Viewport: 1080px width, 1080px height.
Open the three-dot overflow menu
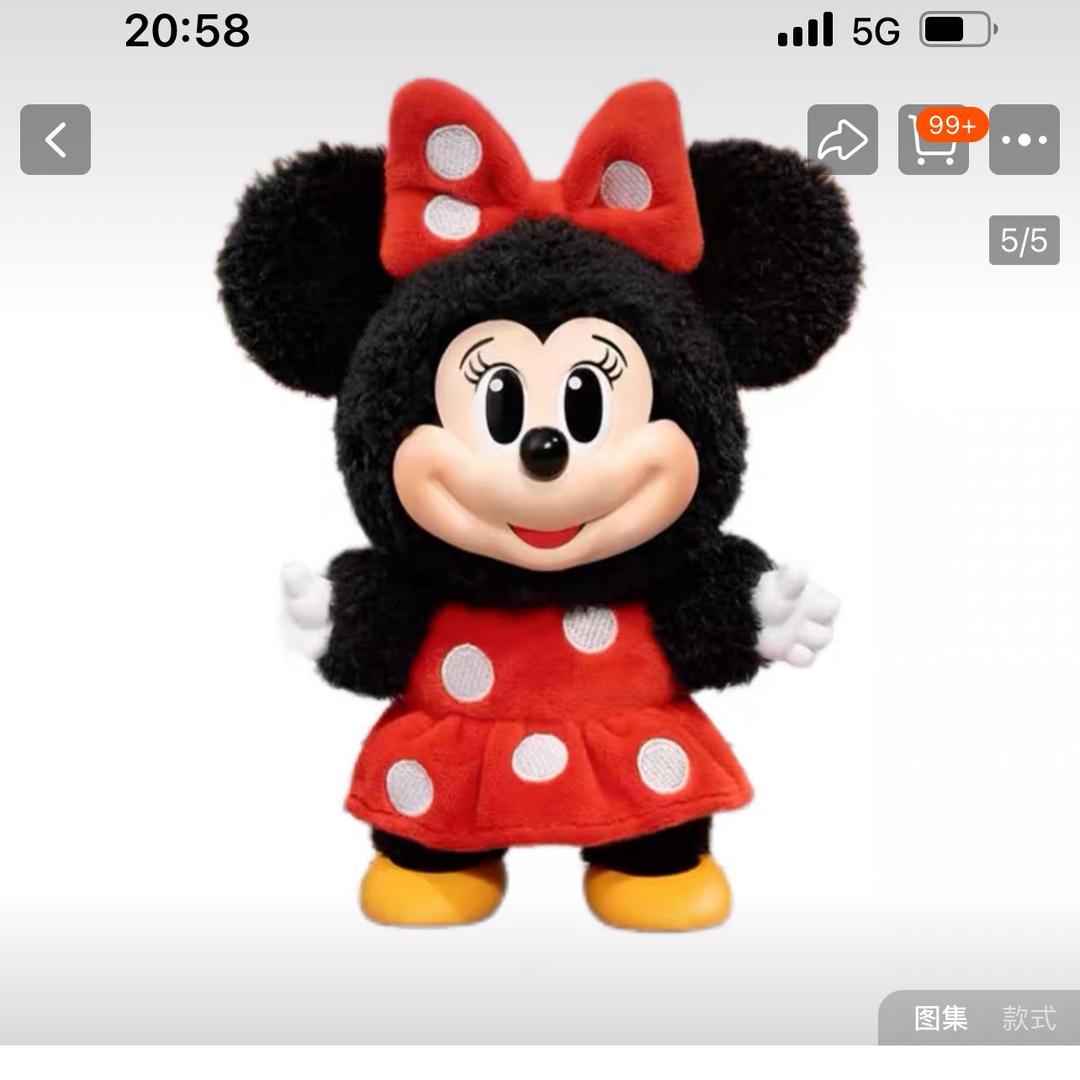[x=1024, y=140]
